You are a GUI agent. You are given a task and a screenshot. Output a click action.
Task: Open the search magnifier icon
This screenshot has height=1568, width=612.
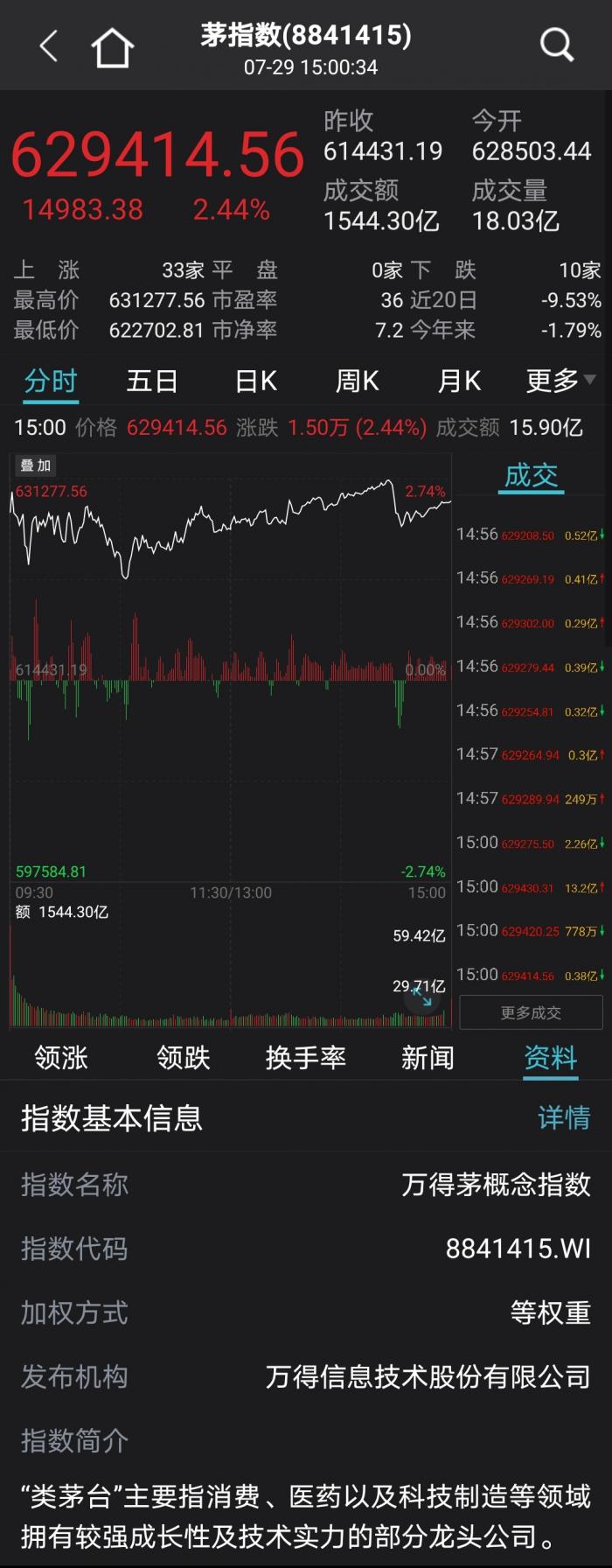coord(556,44)
